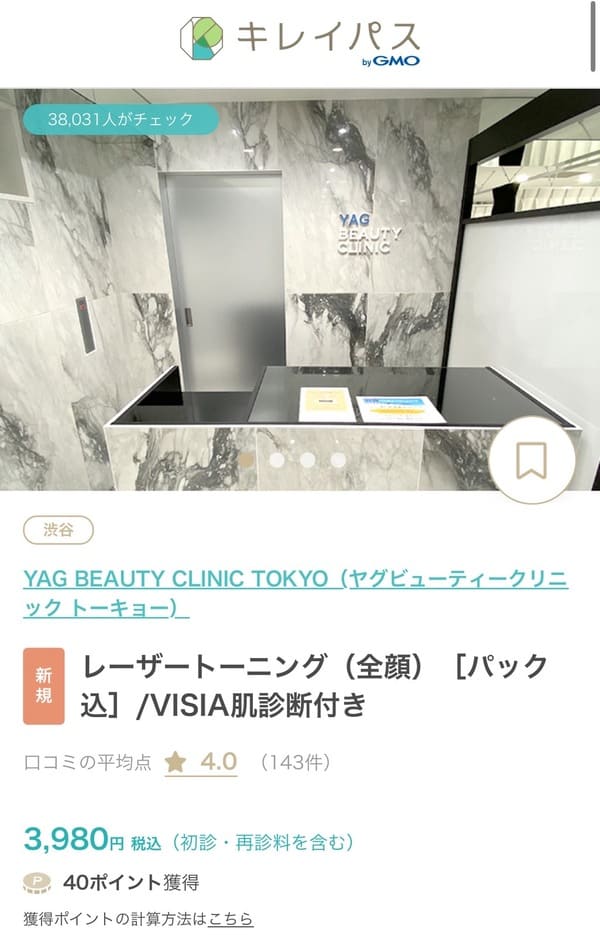Open the キレイパス logo home link

(x=300, y=40)
